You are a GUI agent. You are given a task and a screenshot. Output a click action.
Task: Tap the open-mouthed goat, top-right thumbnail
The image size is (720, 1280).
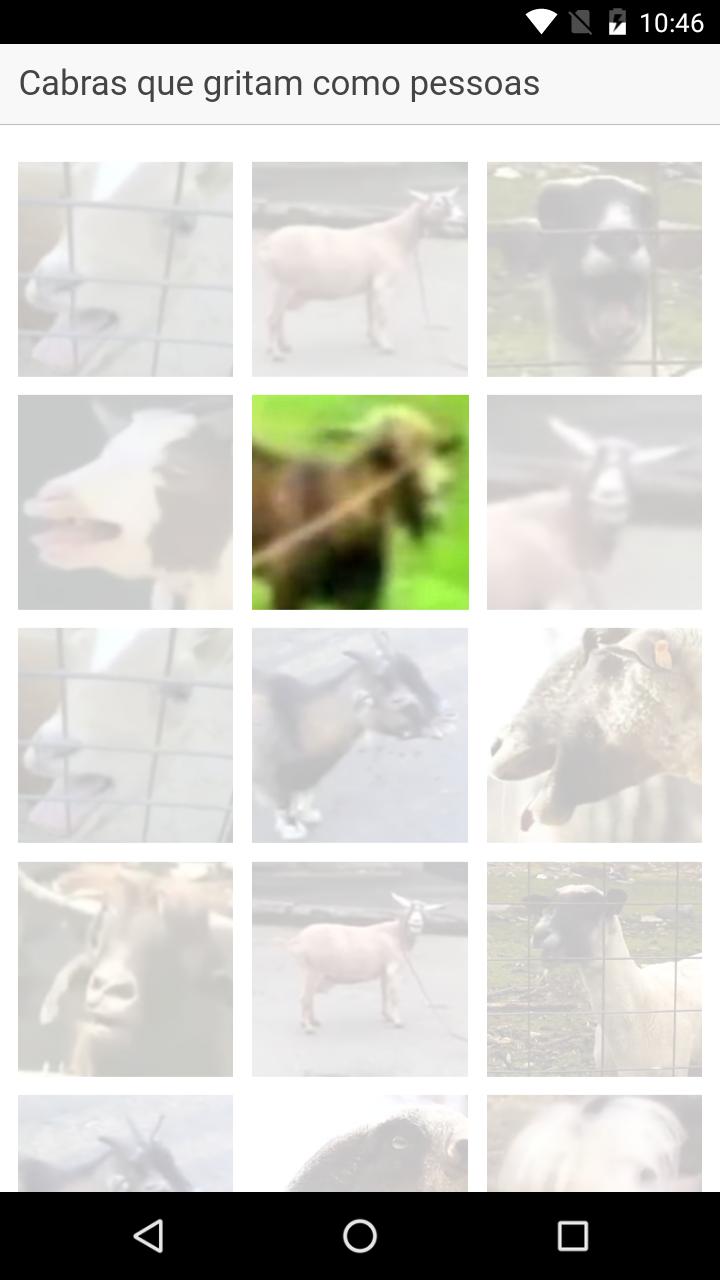click(594, 268)
